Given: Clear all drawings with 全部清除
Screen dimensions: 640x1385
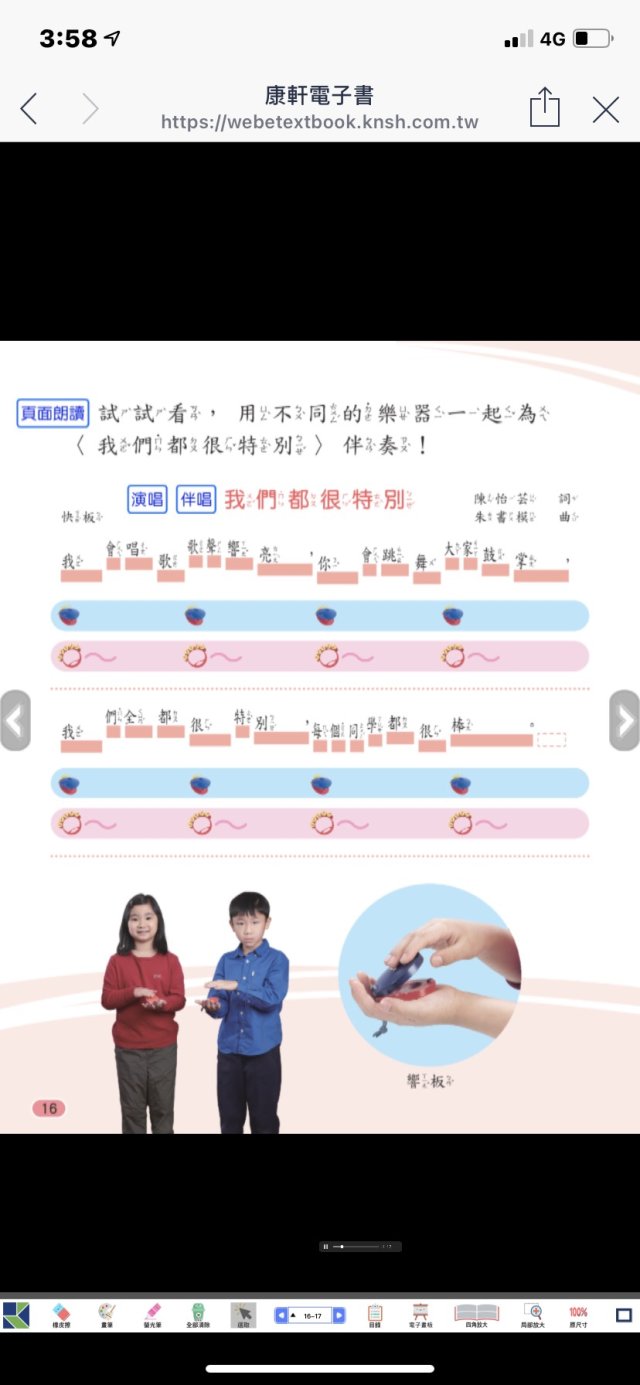Looking at the screenshot, I should tap(198, 1314).
